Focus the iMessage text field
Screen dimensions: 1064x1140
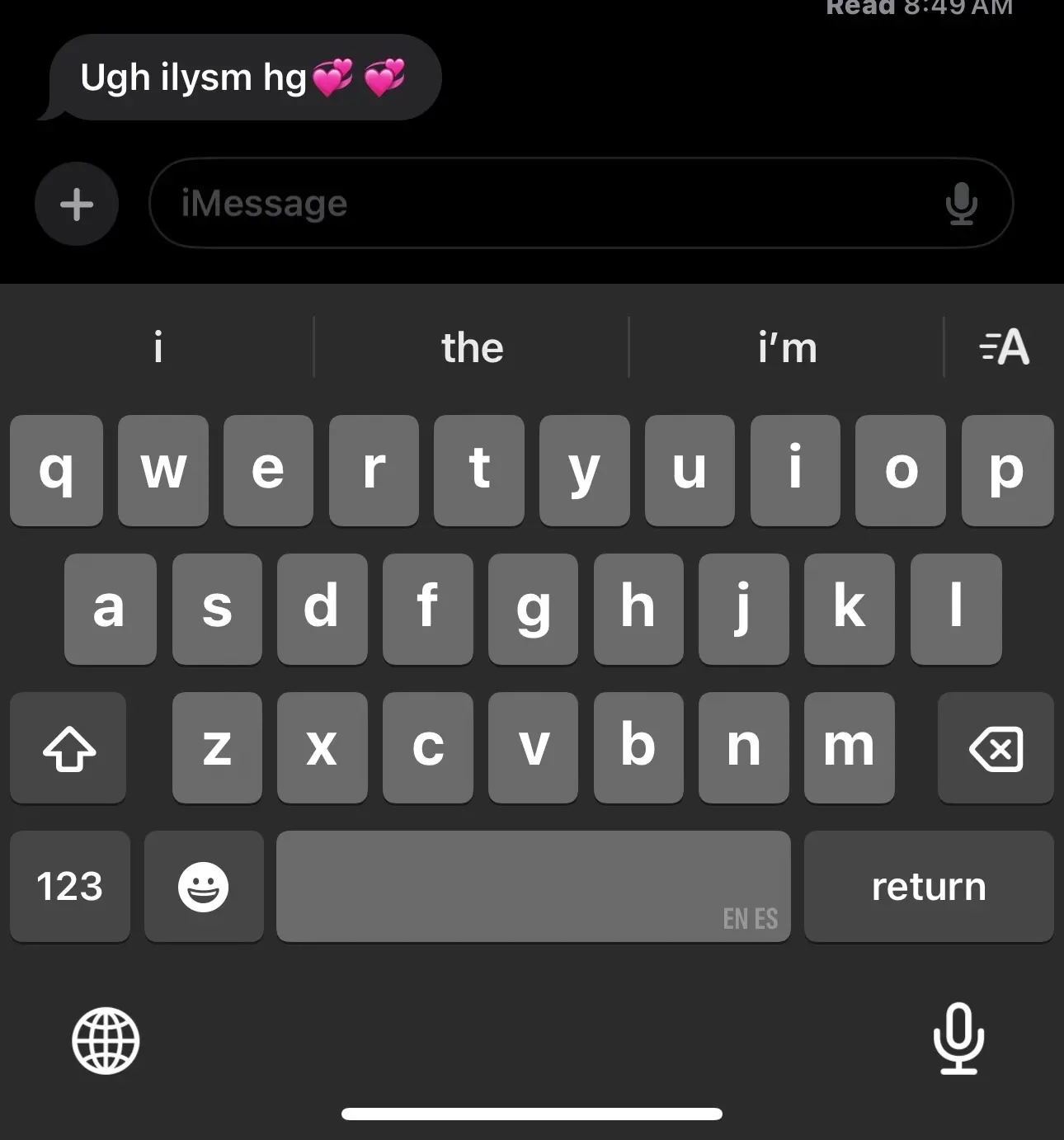click(x=536, y=204)
